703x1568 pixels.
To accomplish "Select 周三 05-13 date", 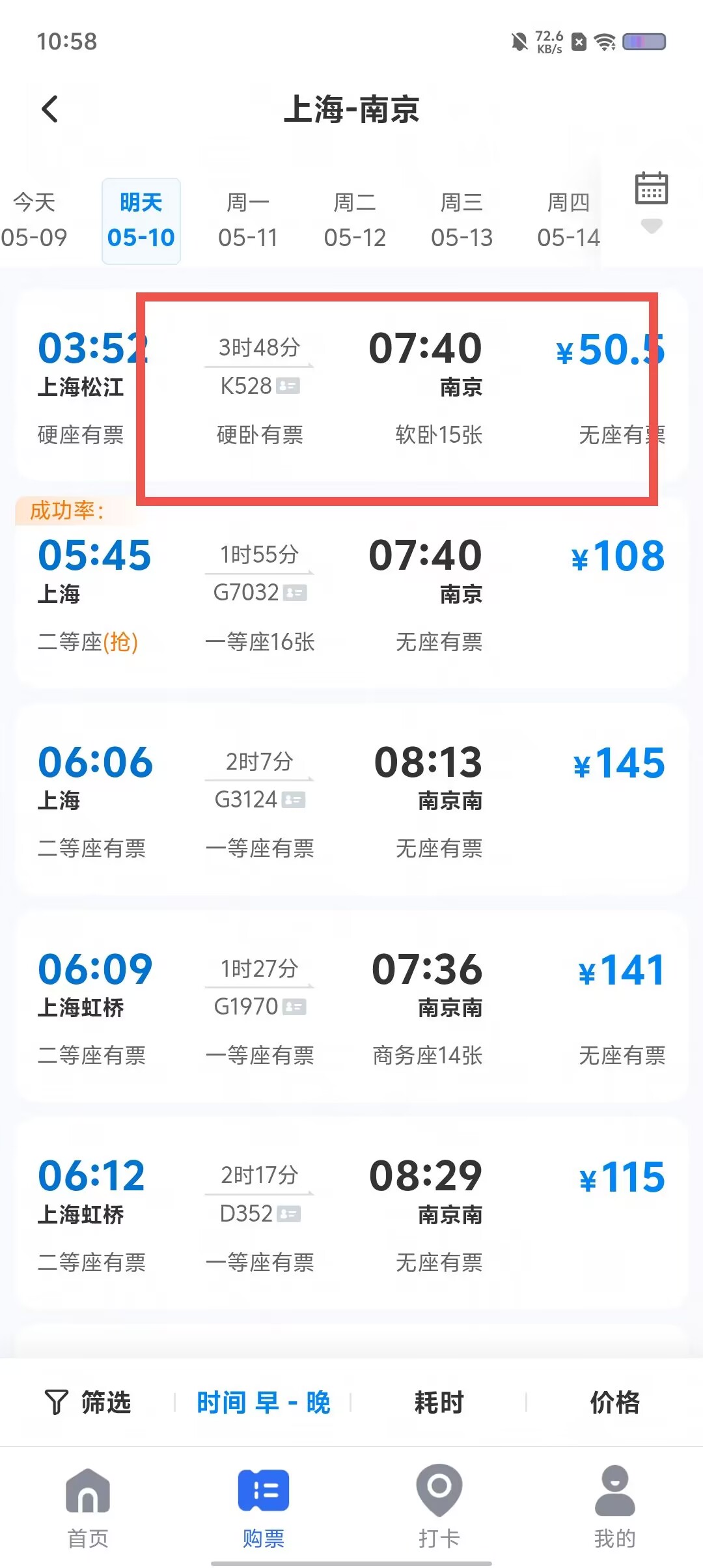I will tap(462, 221).
